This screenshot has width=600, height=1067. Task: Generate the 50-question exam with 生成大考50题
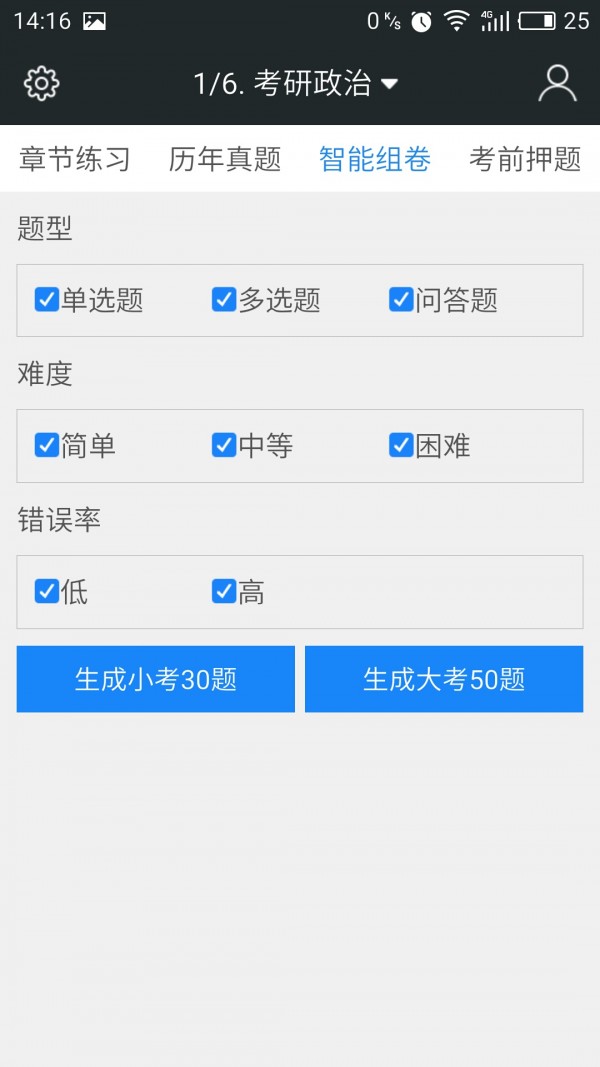(444, 679)
